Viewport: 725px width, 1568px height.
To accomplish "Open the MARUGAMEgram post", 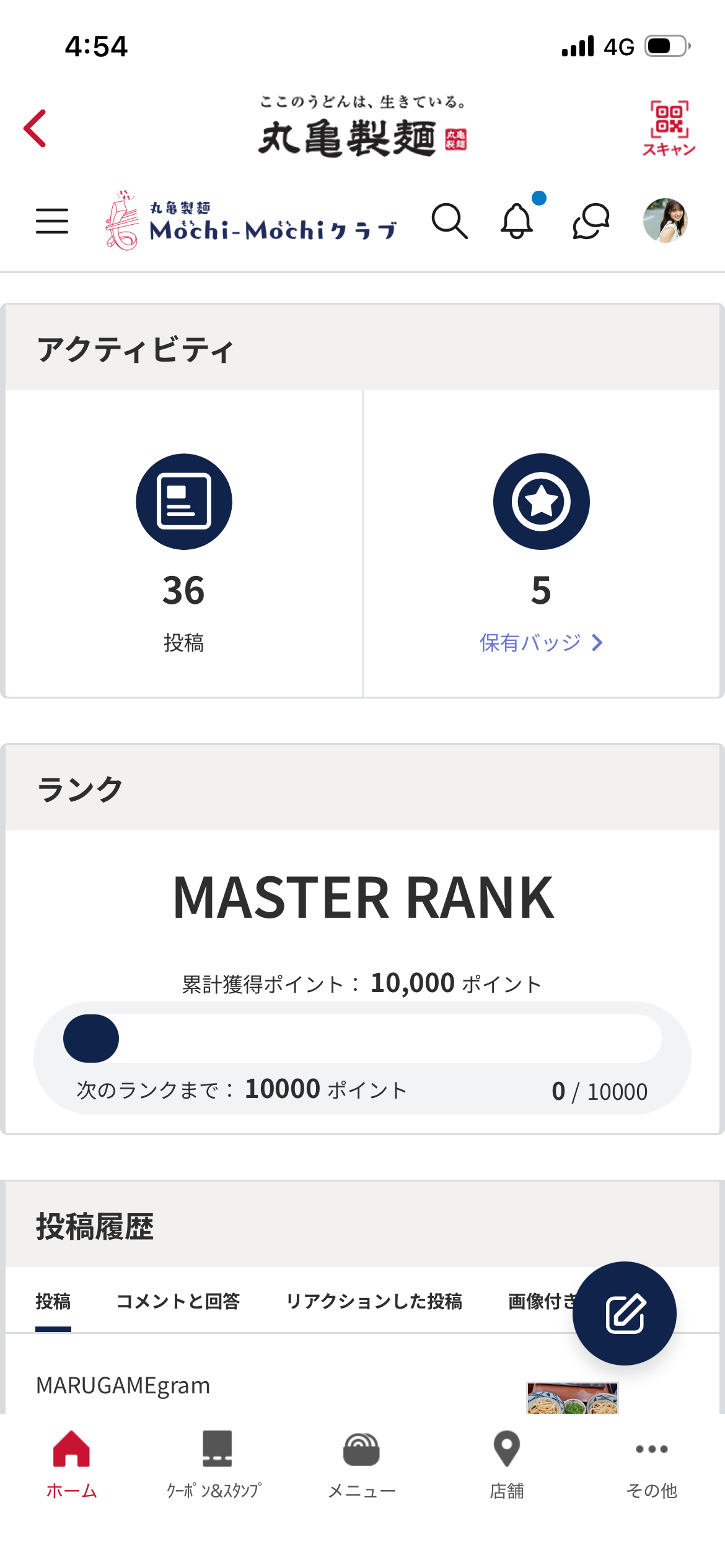I will coord(123,1385).
